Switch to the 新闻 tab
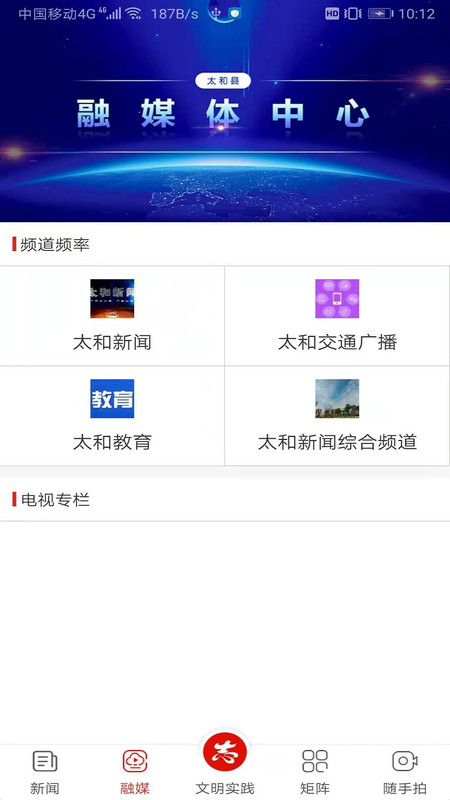Screen dimensions: 450x800 45,772
